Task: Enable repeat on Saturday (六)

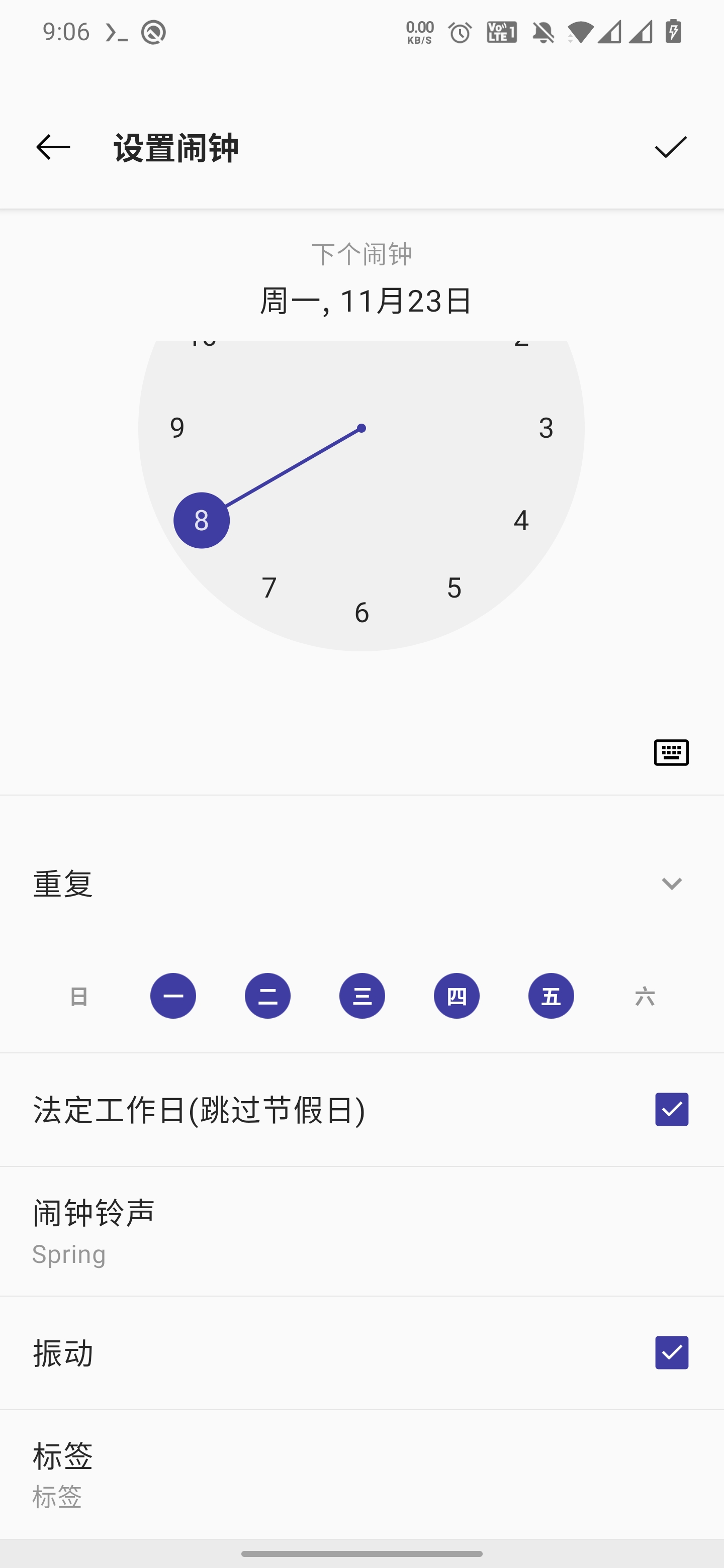Action: [645, 996]
